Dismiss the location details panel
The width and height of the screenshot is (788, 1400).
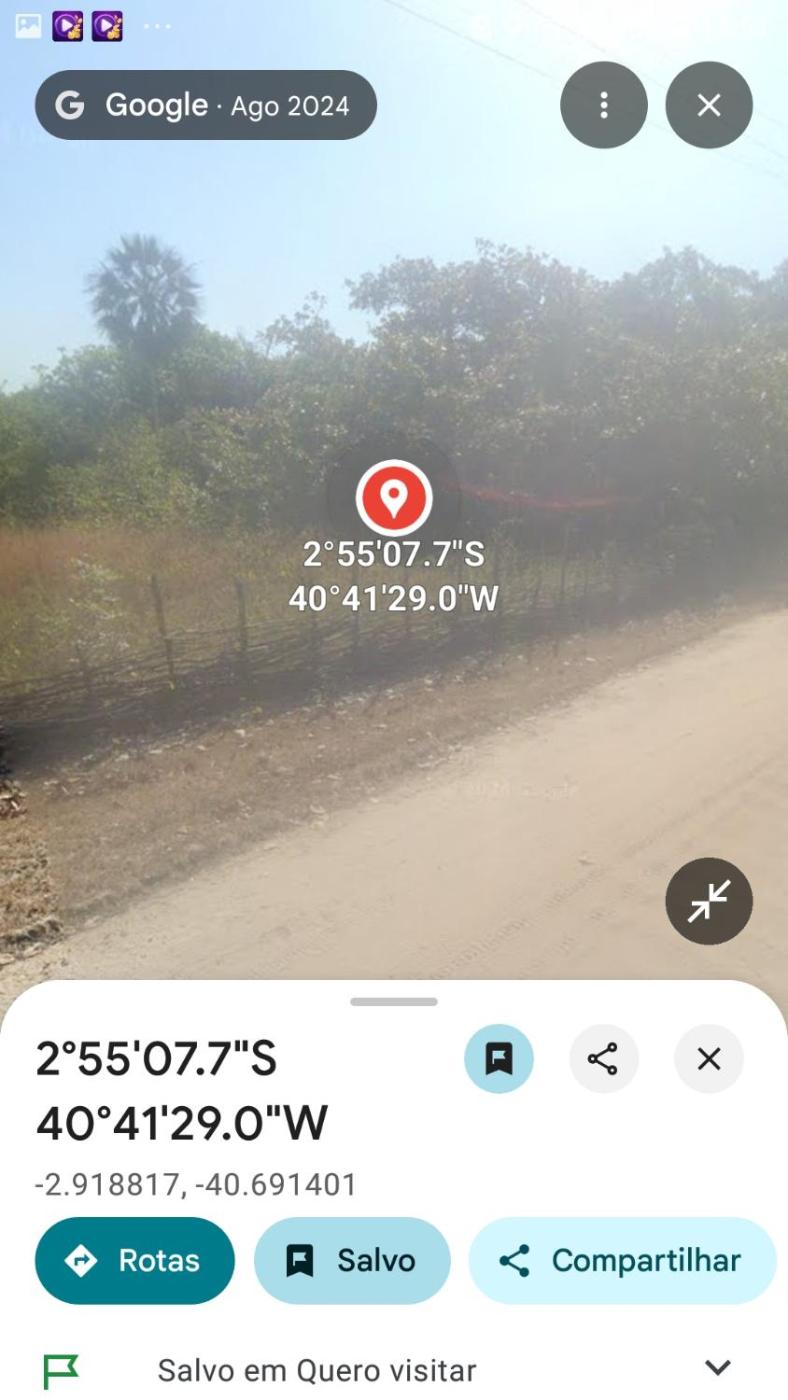coord(709,1059)
